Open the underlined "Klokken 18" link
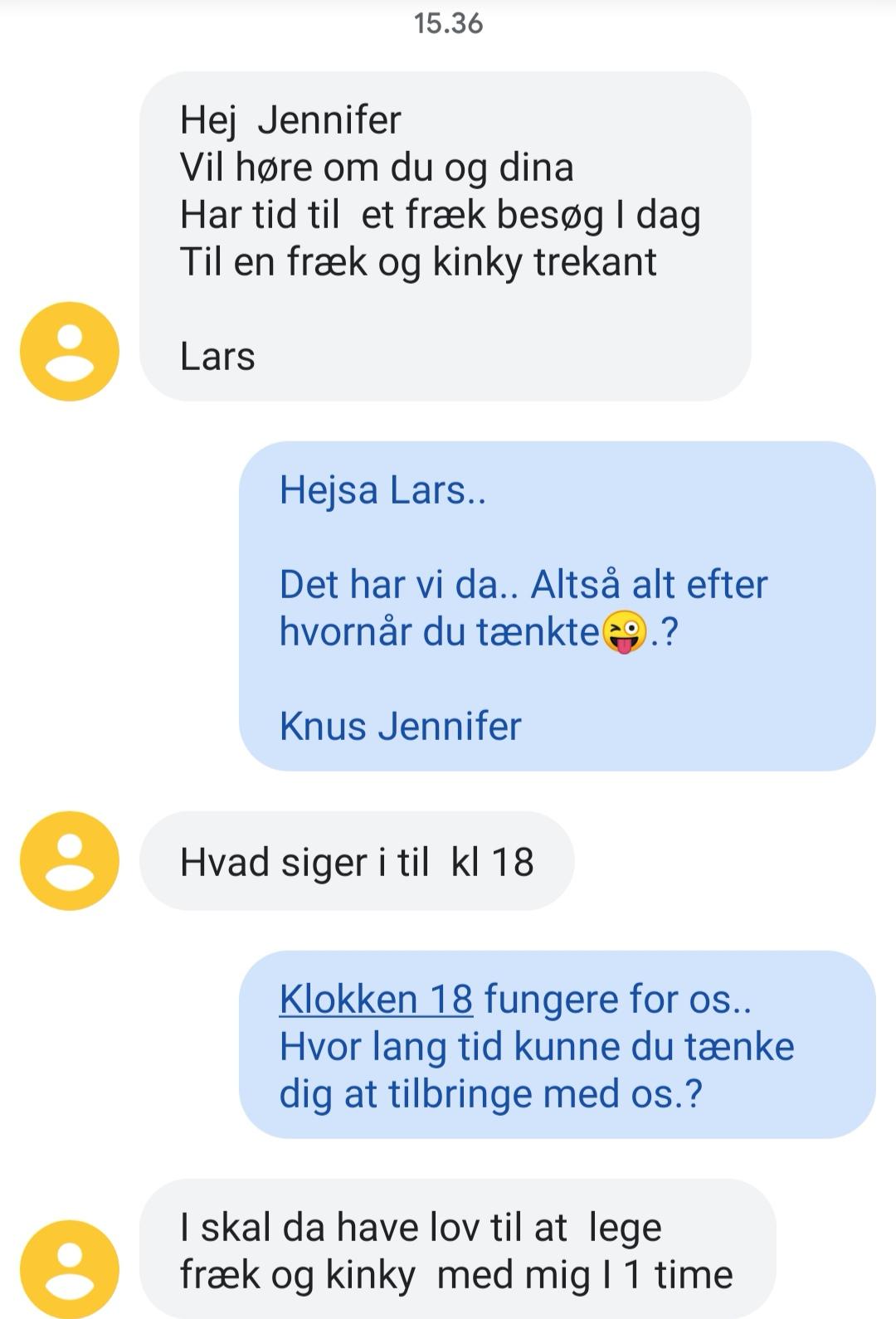This screenshot has width=896, height=1319. tap(376, 999)
